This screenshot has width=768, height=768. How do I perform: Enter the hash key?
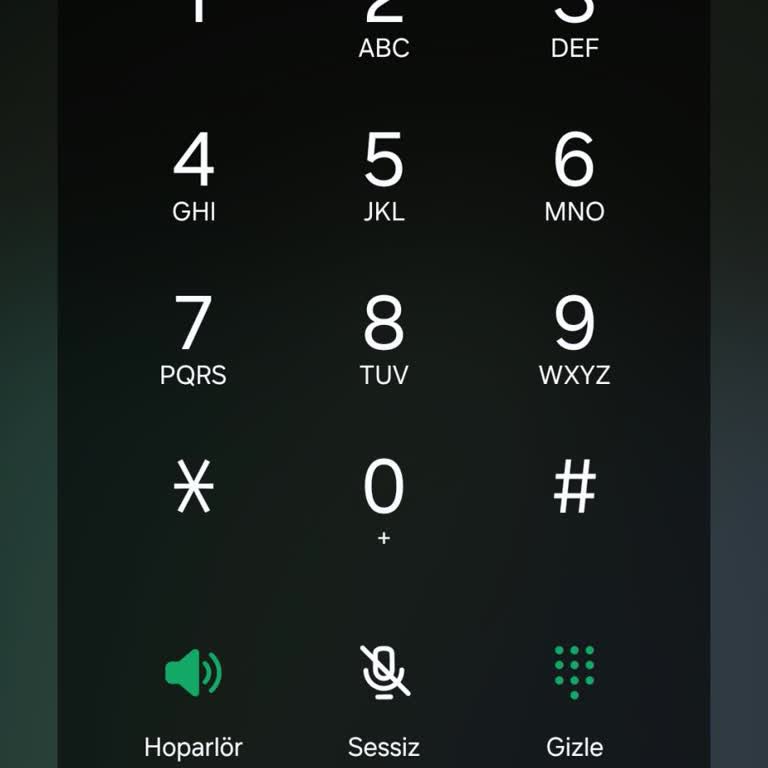click(x=574, y=488)
